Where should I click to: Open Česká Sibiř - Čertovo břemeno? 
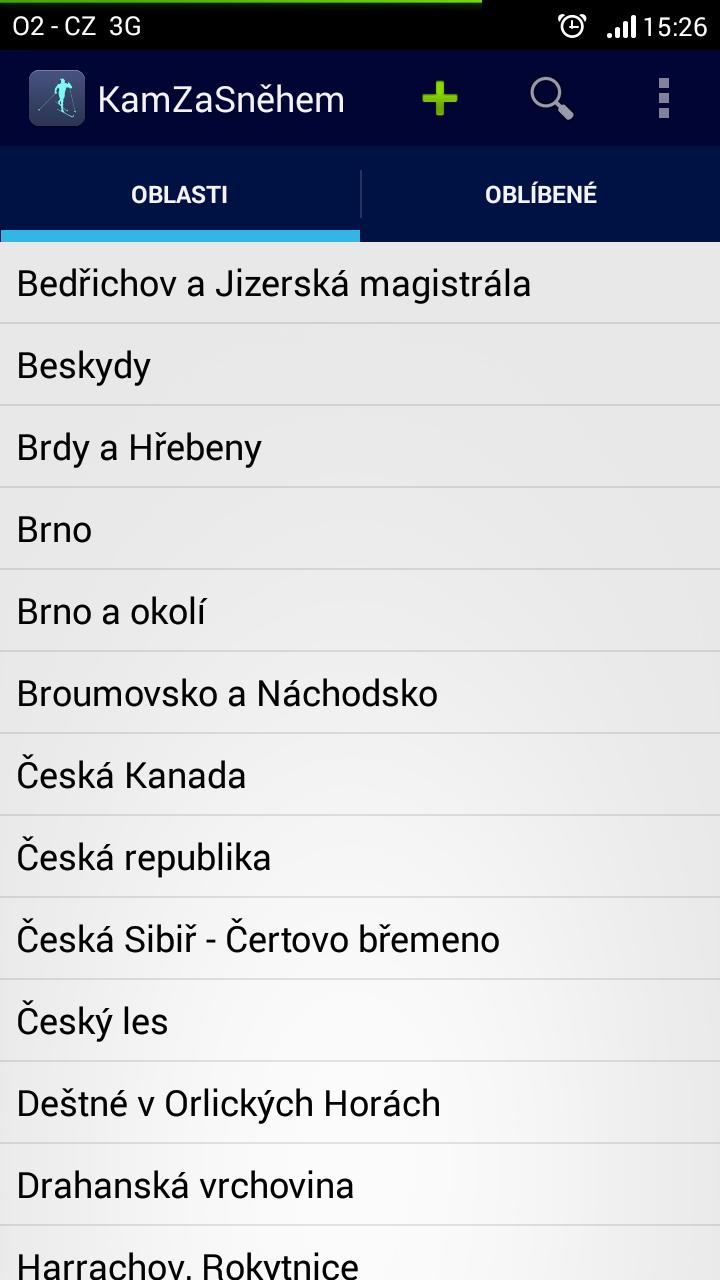pos(360,940)
